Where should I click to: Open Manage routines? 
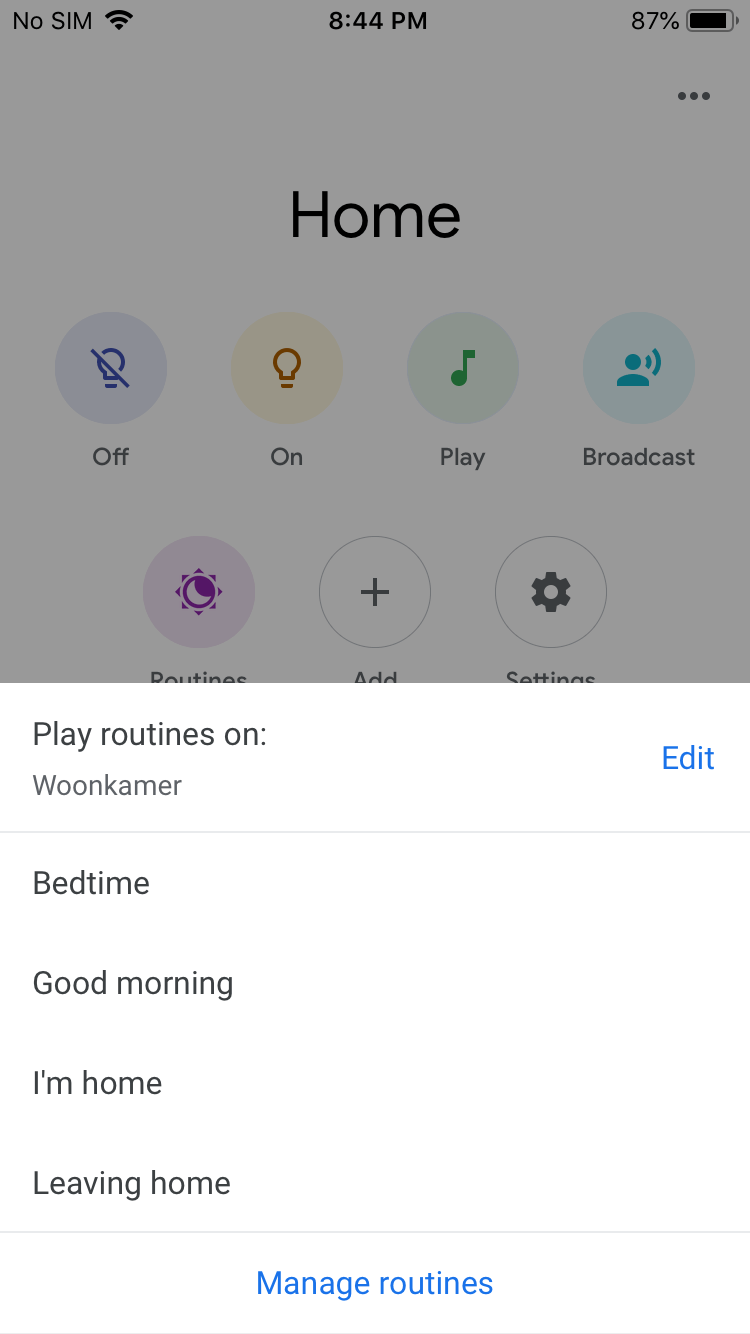[x=375, y=1283]
